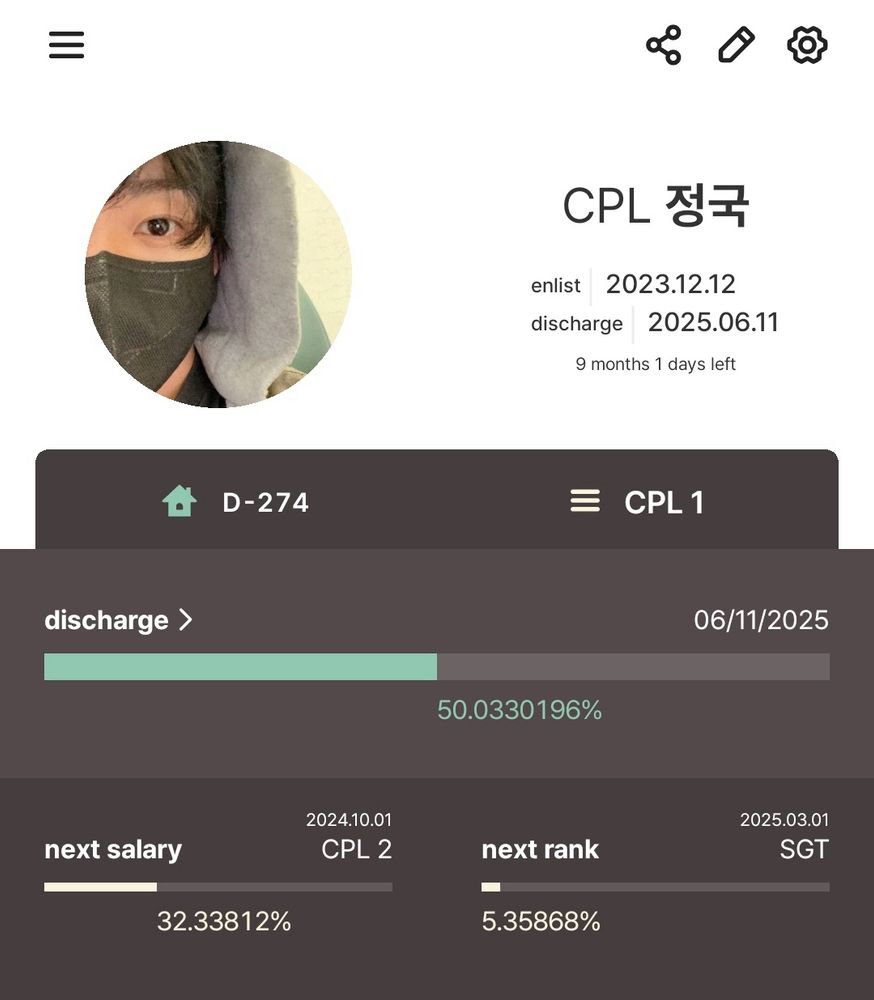
Task: Open the hamburger drawer menu
Action: [66, 45]
